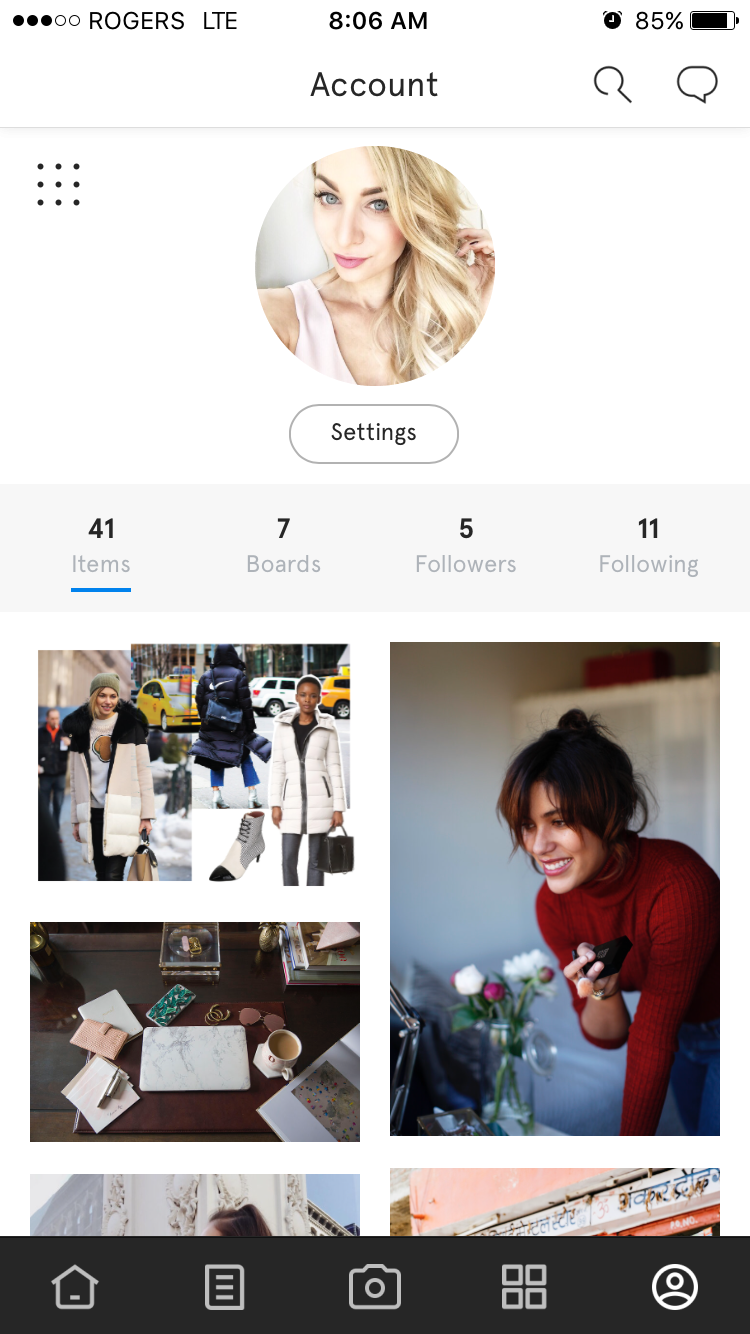Open account Settings

374,433
